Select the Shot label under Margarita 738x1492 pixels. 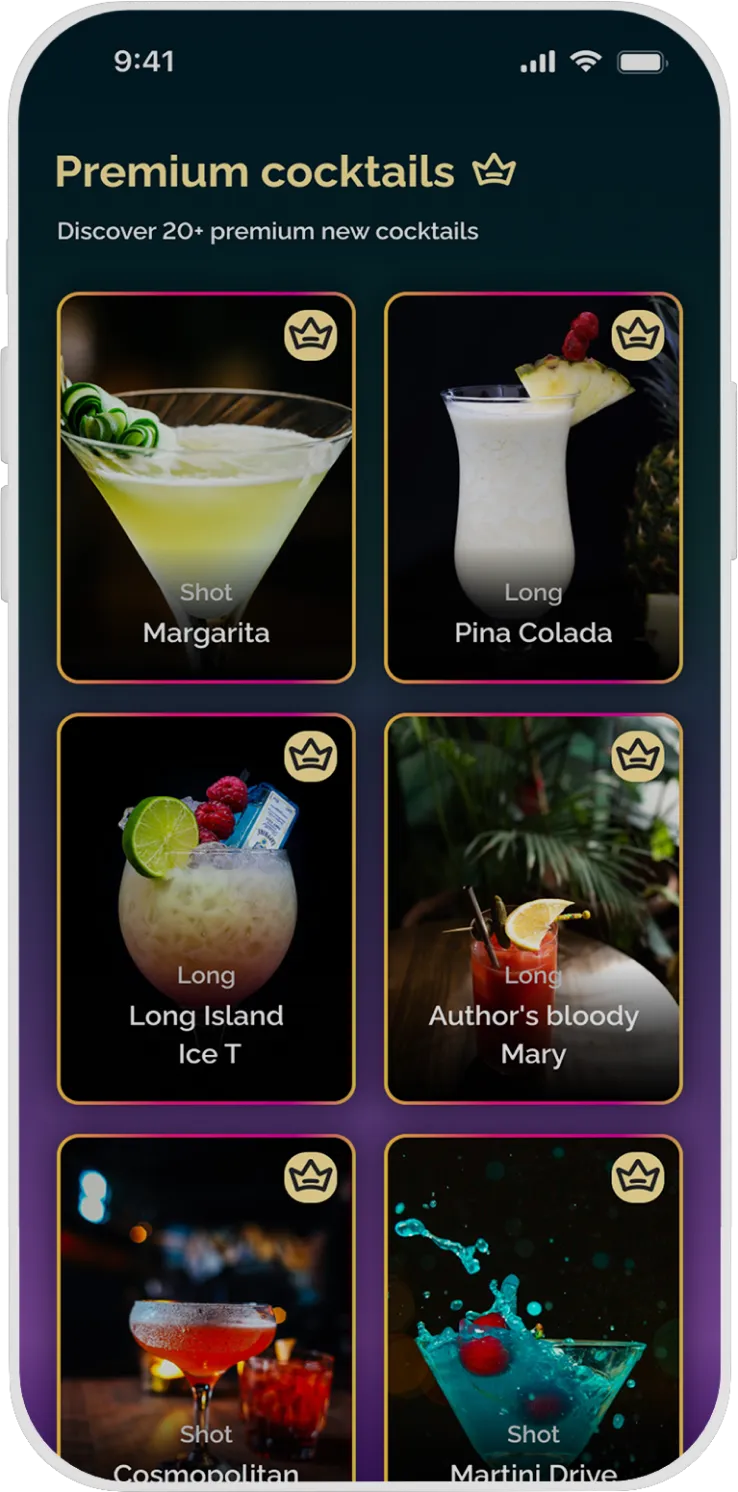[x=205, y=592]
